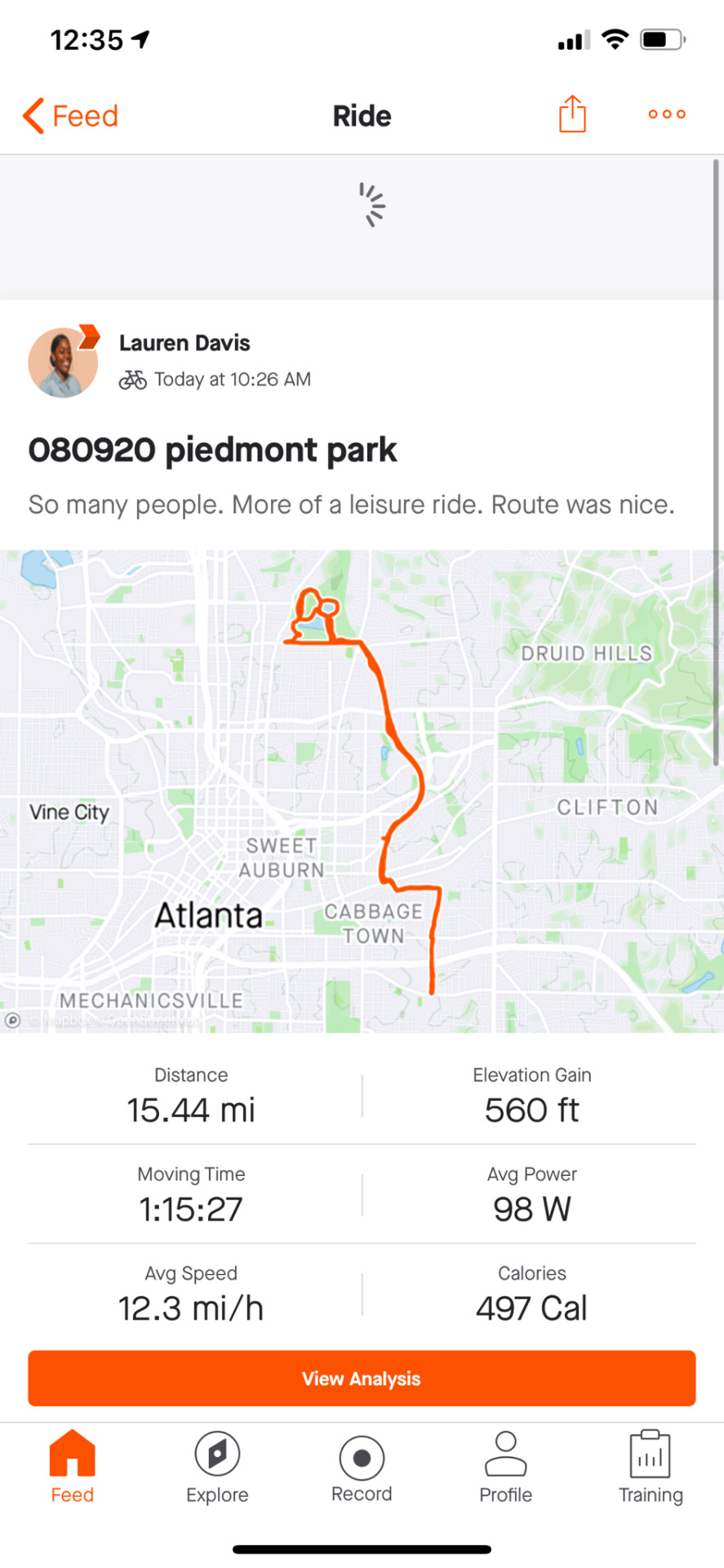Tap the View Analysis button

tap(362, 1378)
